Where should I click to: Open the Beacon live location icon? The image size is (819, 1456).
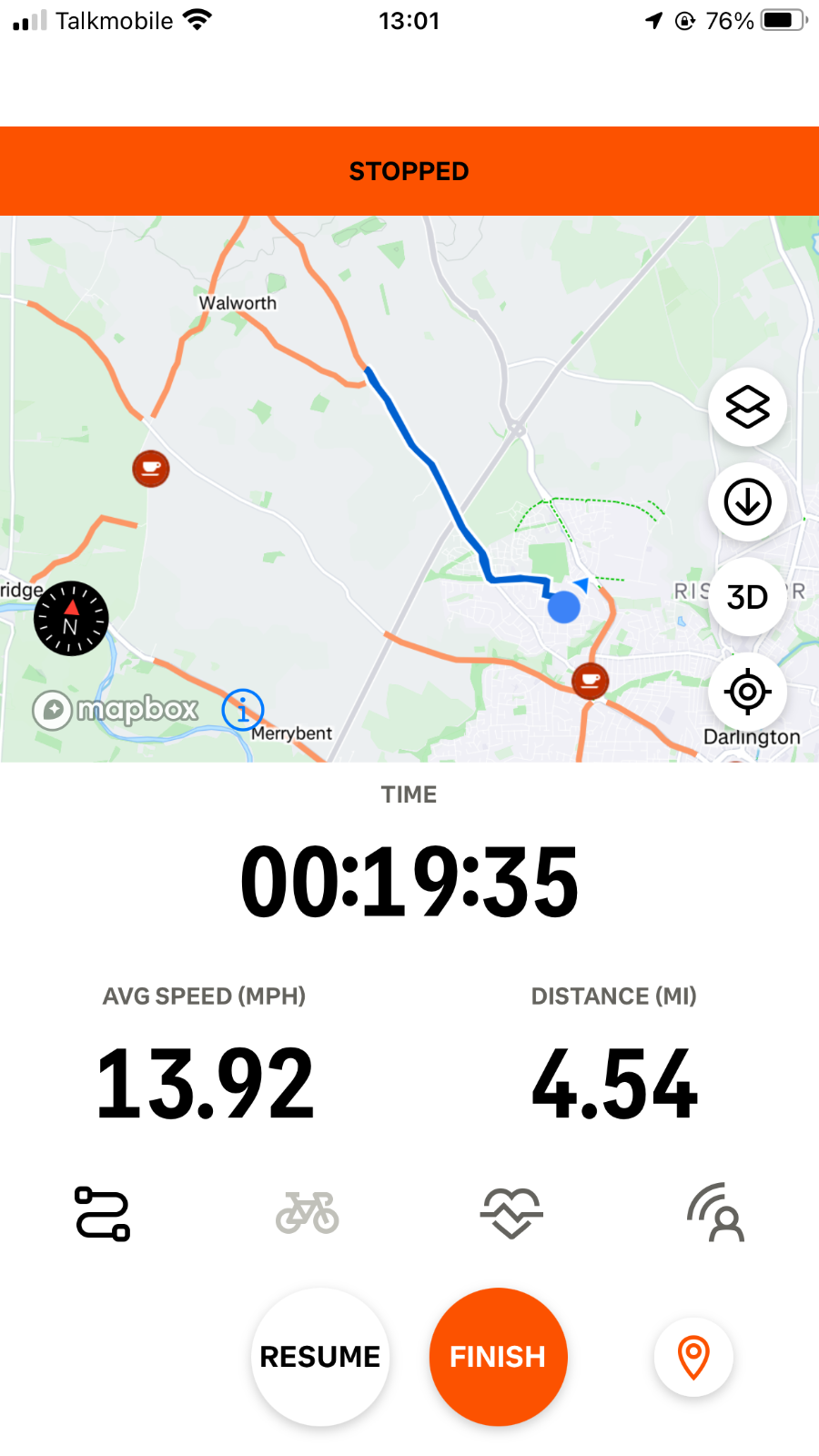coord(716,1213)
